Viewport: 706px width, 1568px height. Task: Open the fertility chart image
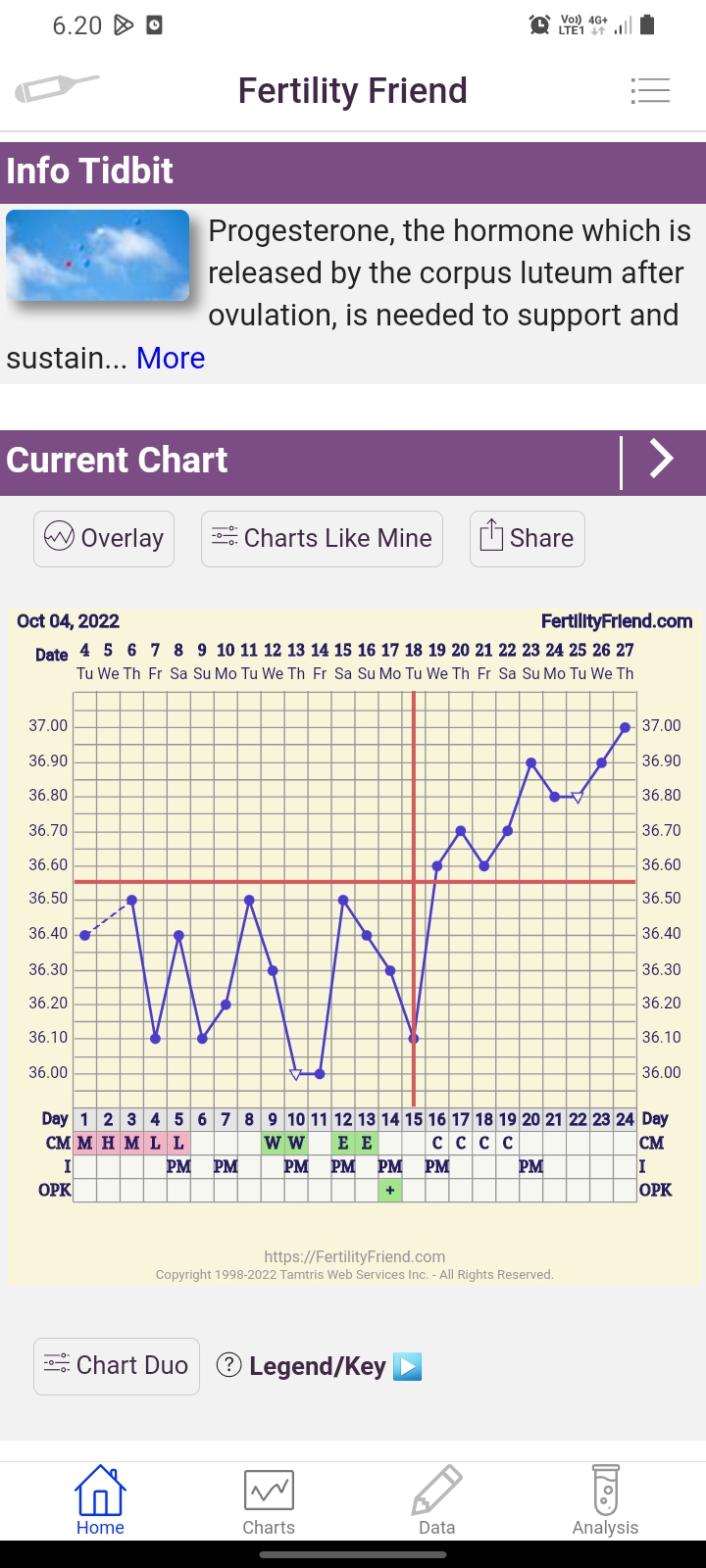[x=354, y=941]
